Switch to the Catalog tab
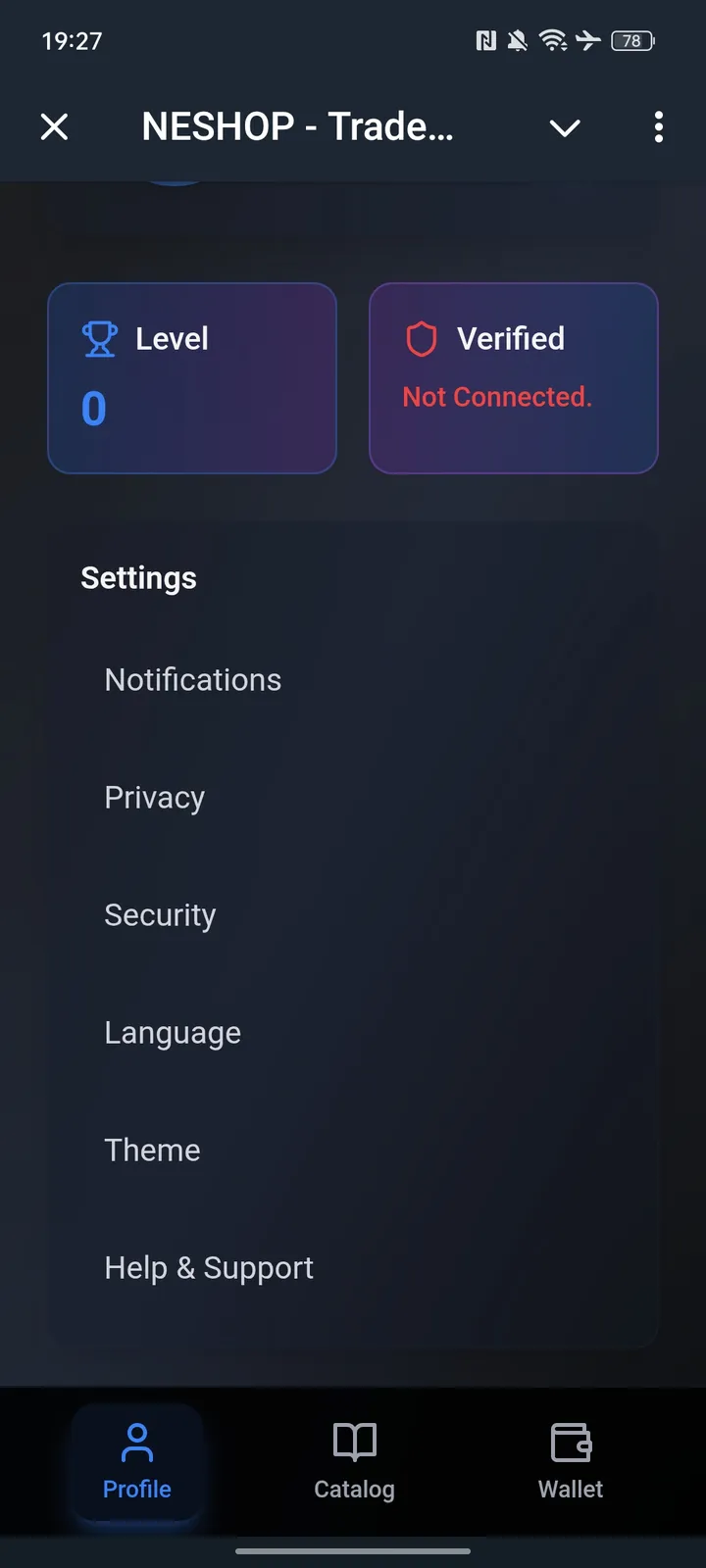The width and height of the screenshot is (706, 1568). 354,1462
